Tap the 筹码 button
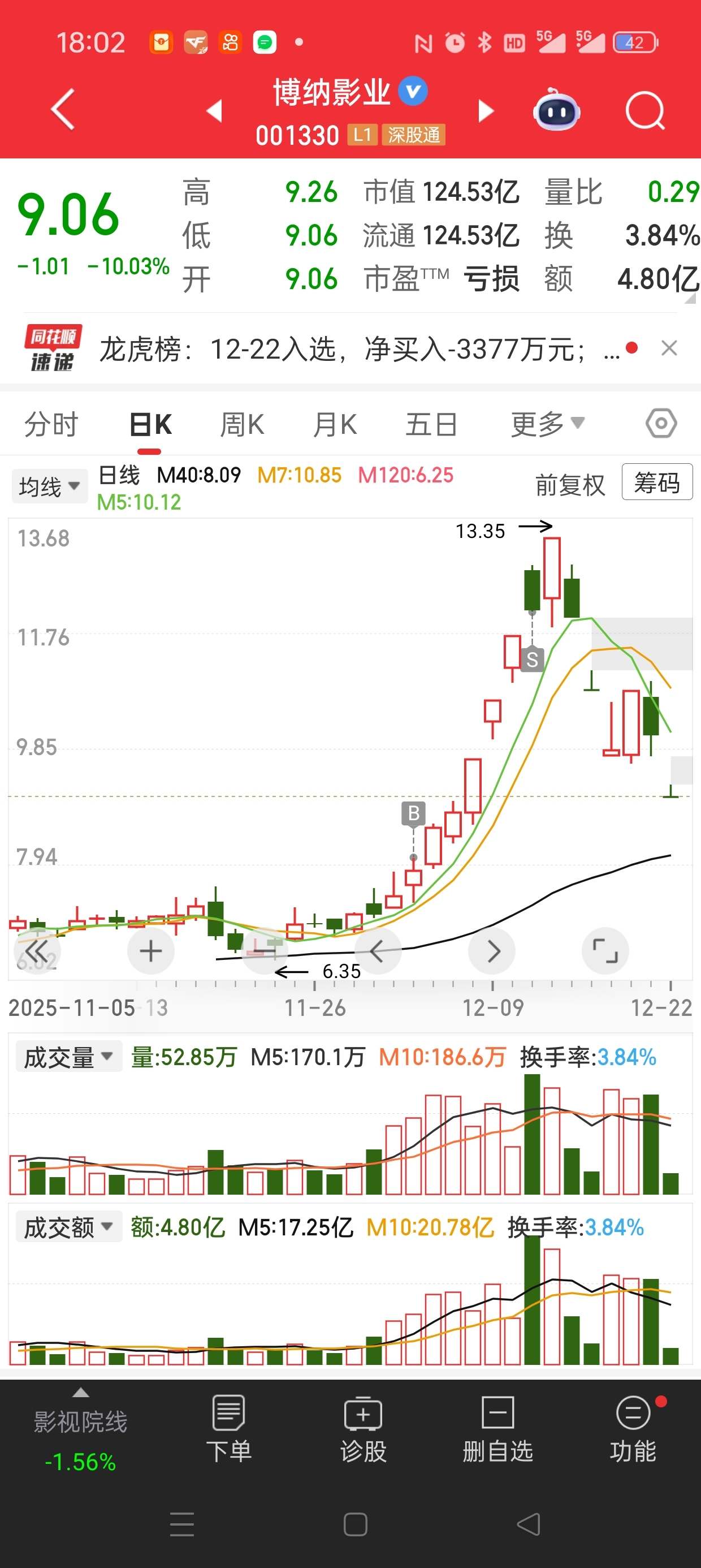The width and height of the screenshot is (701, 1568). (656, 482)
